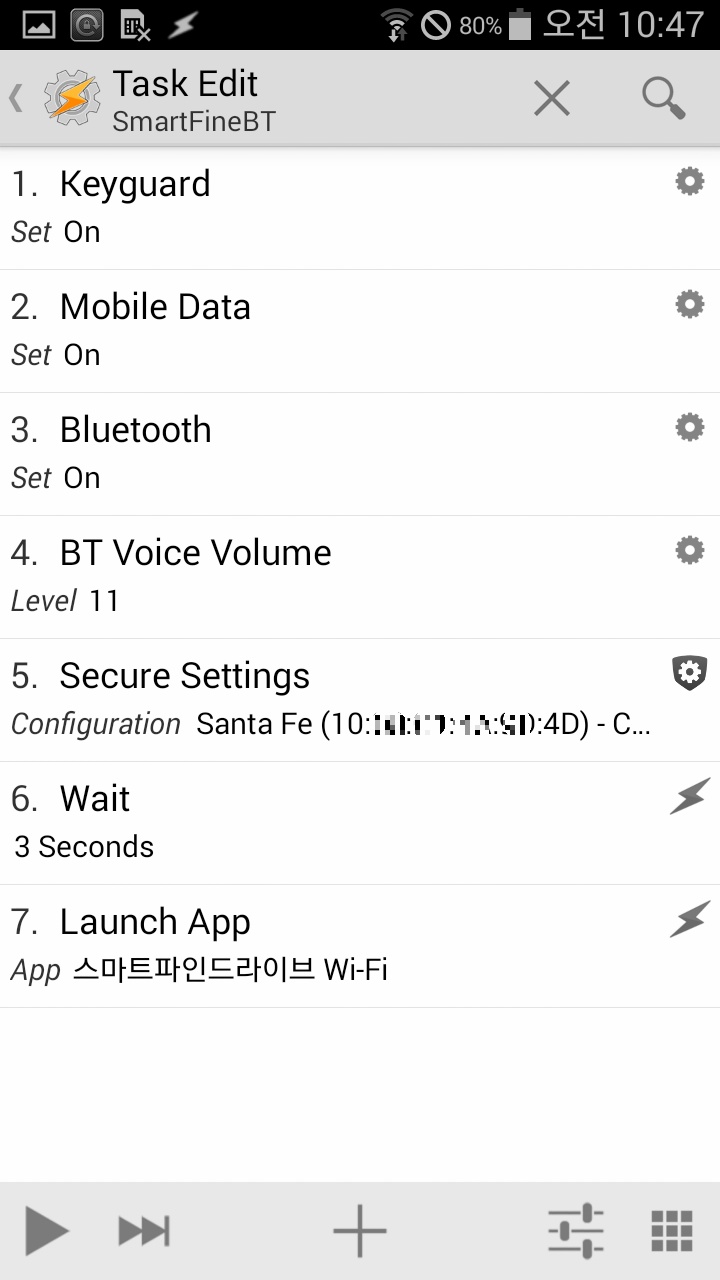The image size is (720, 1280).
Task: Open the search magnifier icon
Action: pos(663,99)
